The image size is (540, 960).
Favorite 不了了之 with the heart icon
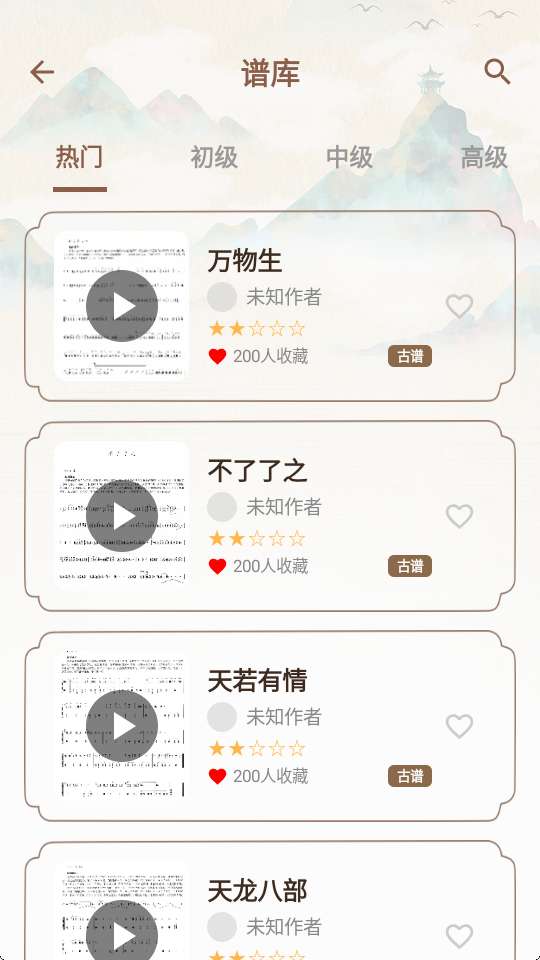(459, 516)
